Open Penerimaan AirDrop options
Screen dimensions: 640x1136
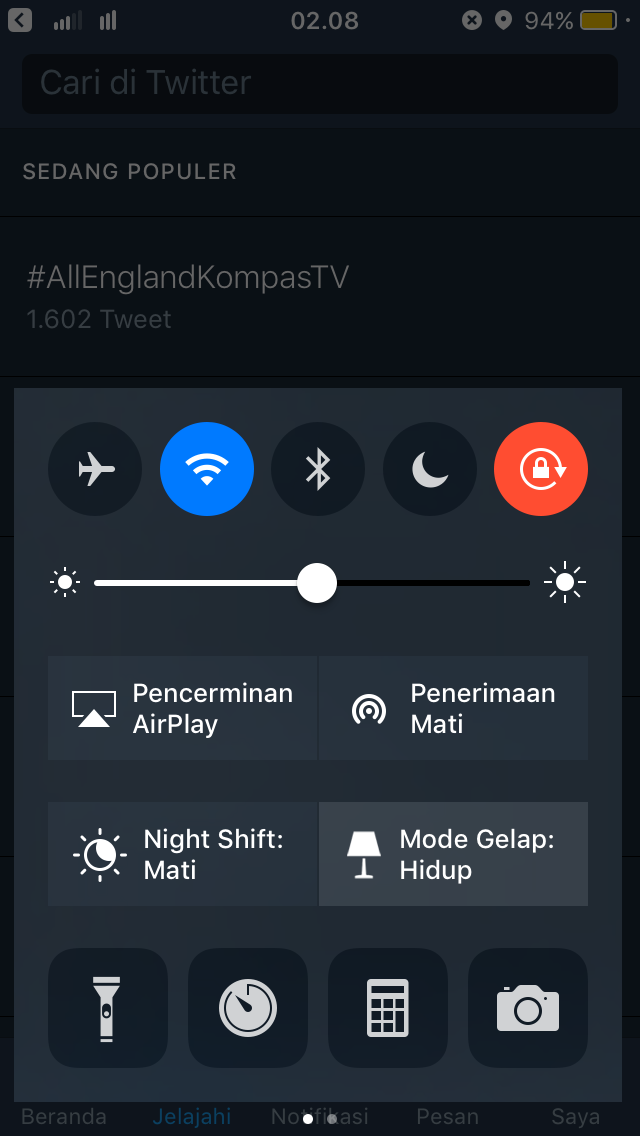click(453, 709)
